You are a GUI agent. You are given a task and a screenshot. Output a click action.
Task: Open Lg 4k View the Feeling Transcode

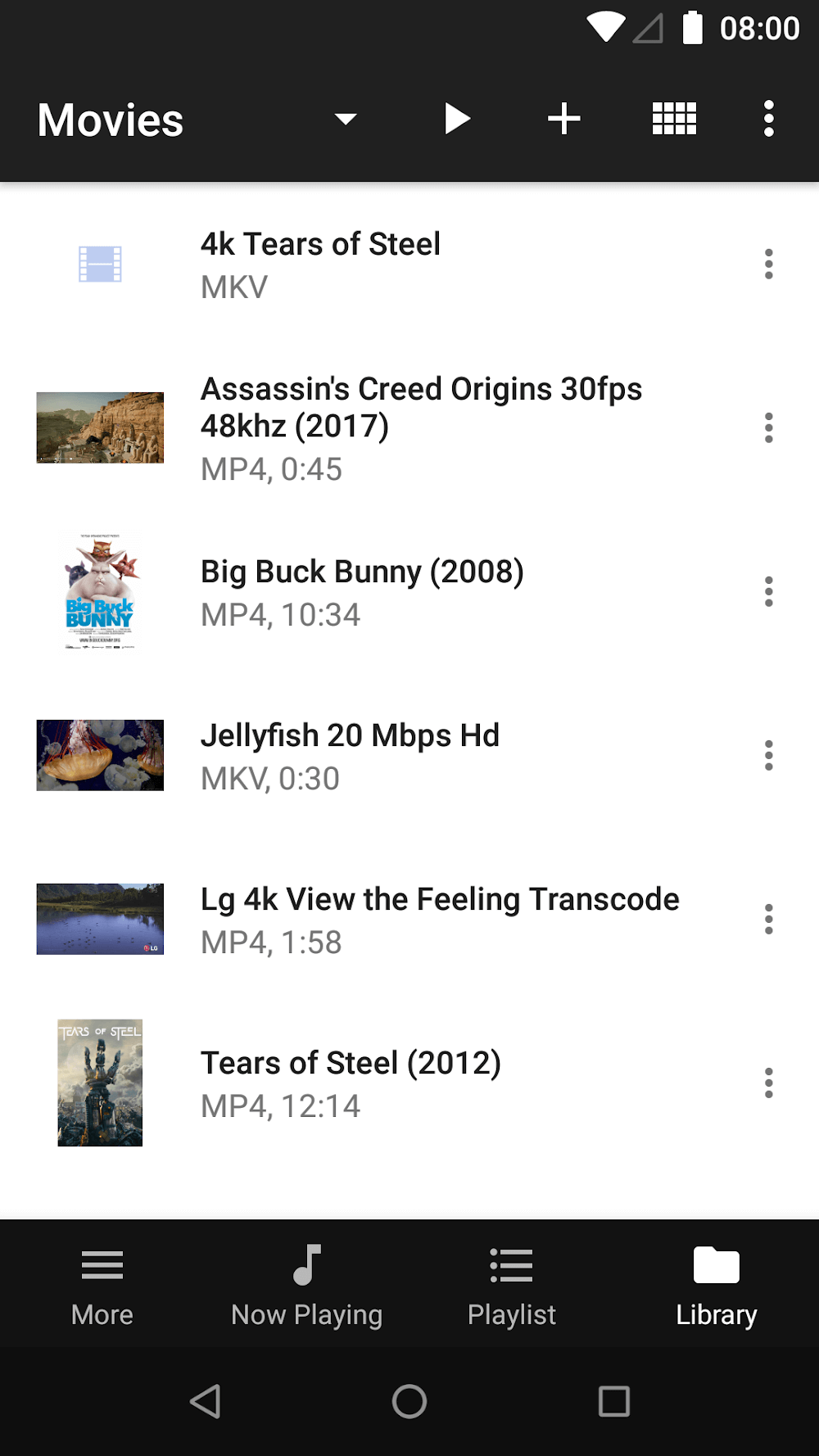pos(440,919)
